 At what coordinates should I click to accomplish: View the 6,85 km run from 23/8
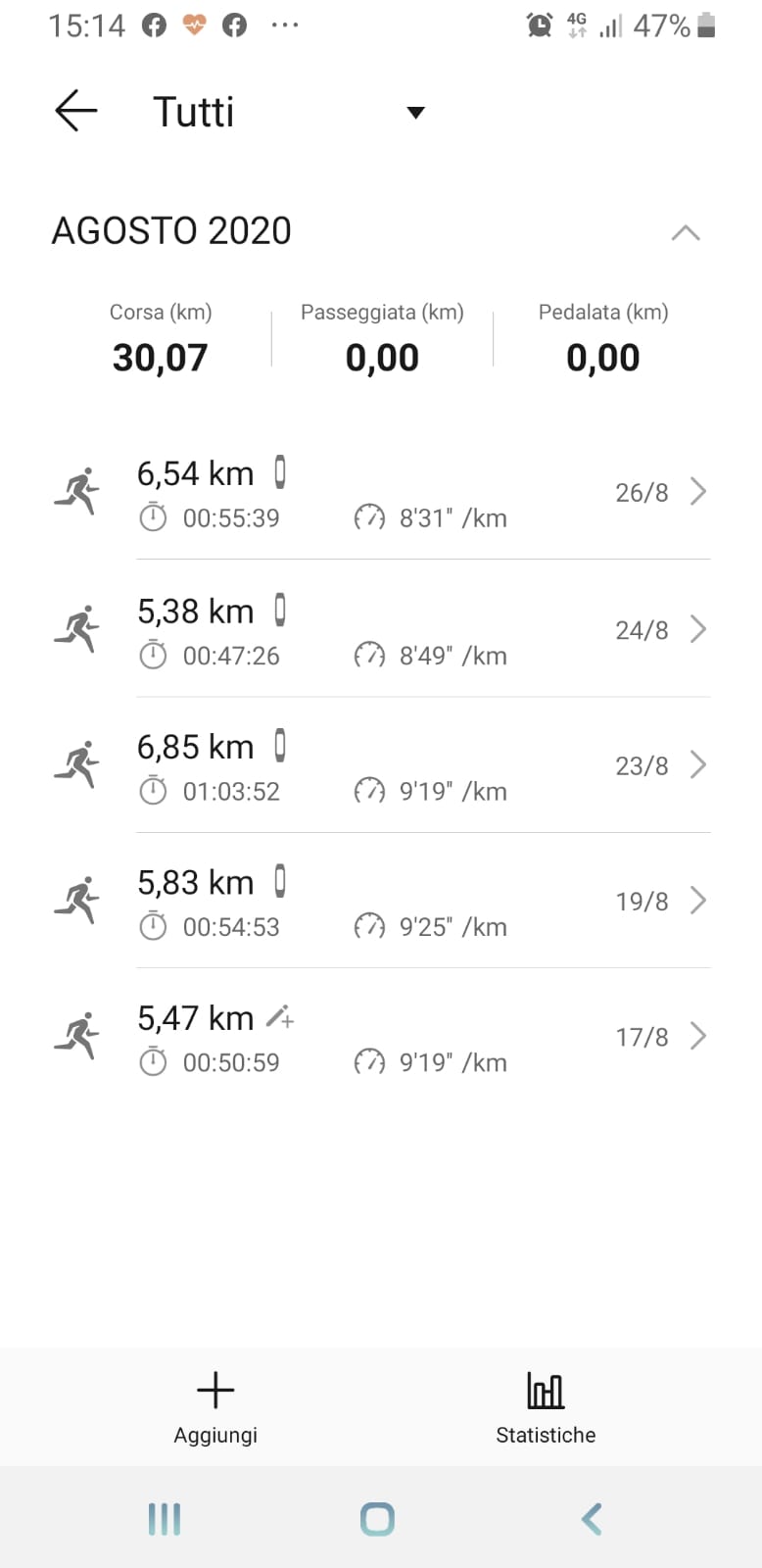pyautogui.click(x=392, y=766)
